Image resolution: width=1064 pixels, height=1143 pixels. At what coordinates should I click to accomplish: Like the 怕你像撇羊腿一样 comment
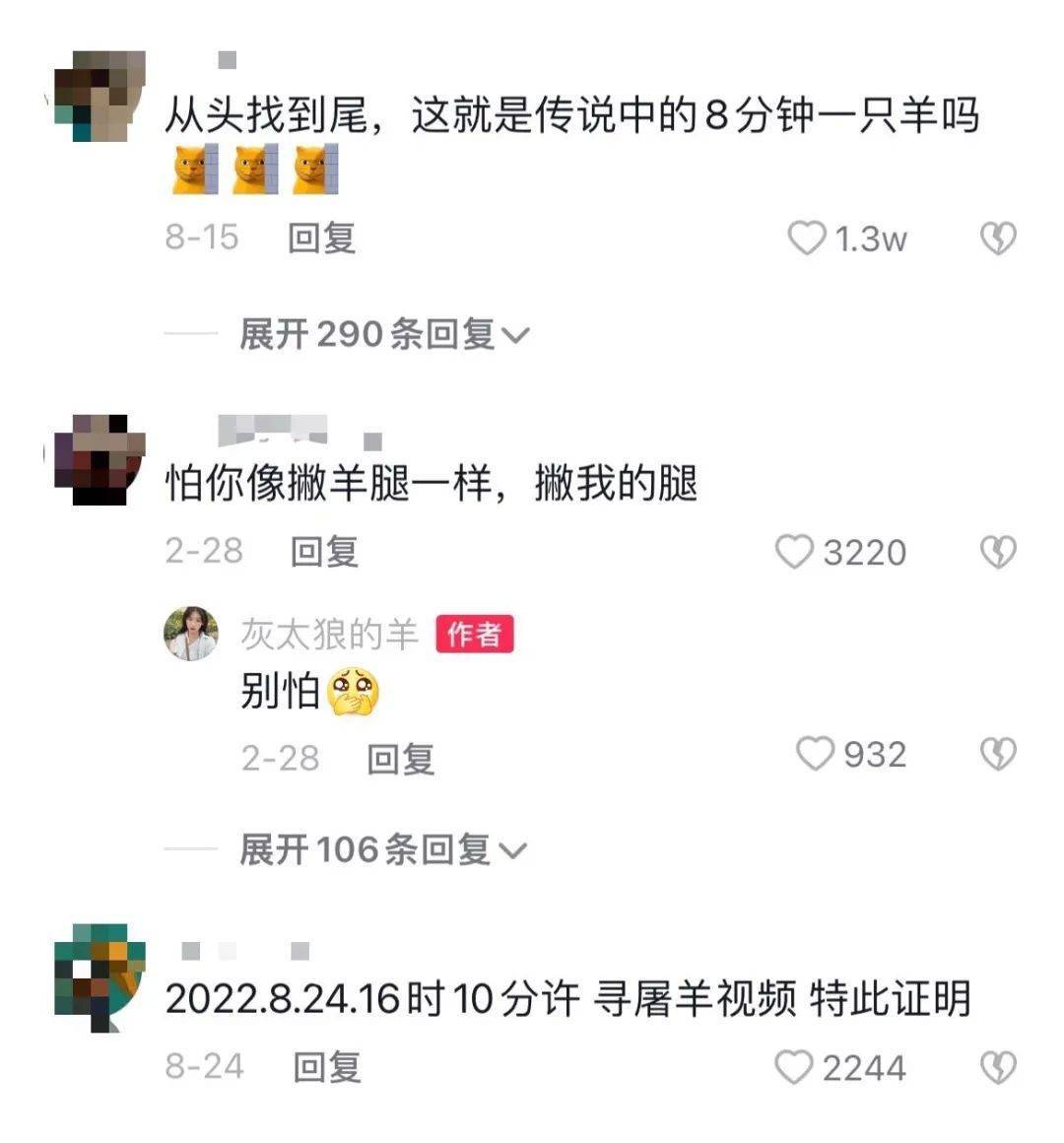pos(794,553)
